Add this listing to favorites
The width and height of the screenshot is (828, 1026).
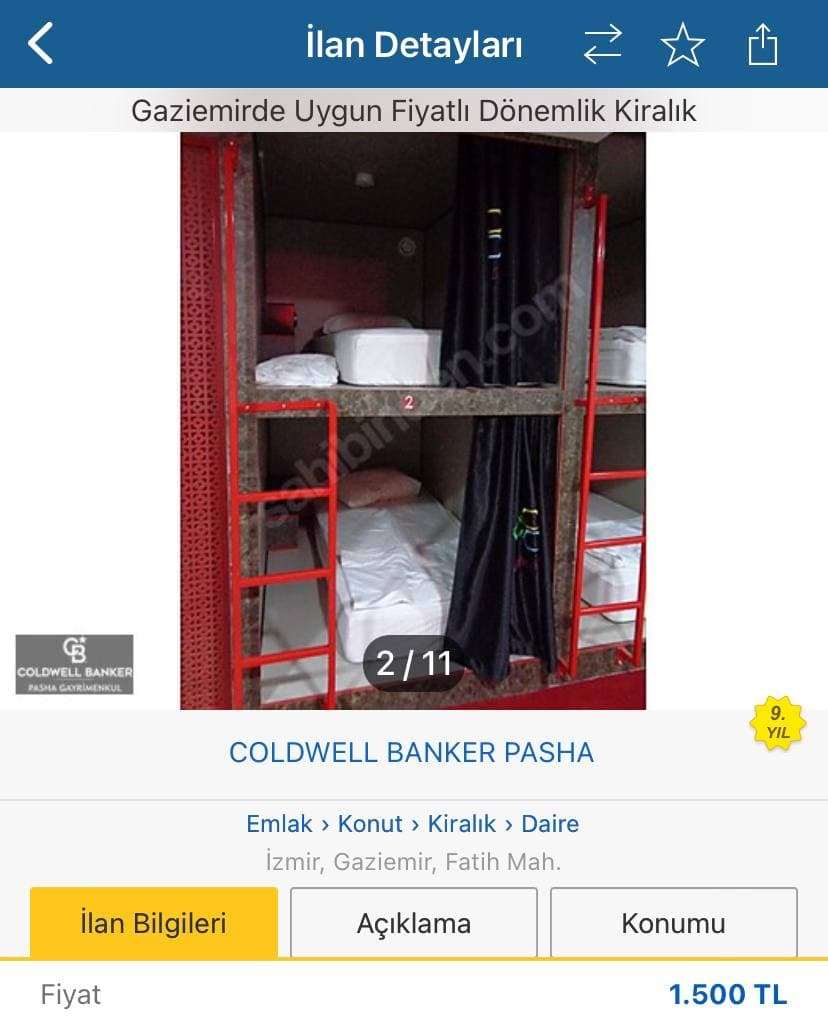pyautogui.click(x=683, y=45)
